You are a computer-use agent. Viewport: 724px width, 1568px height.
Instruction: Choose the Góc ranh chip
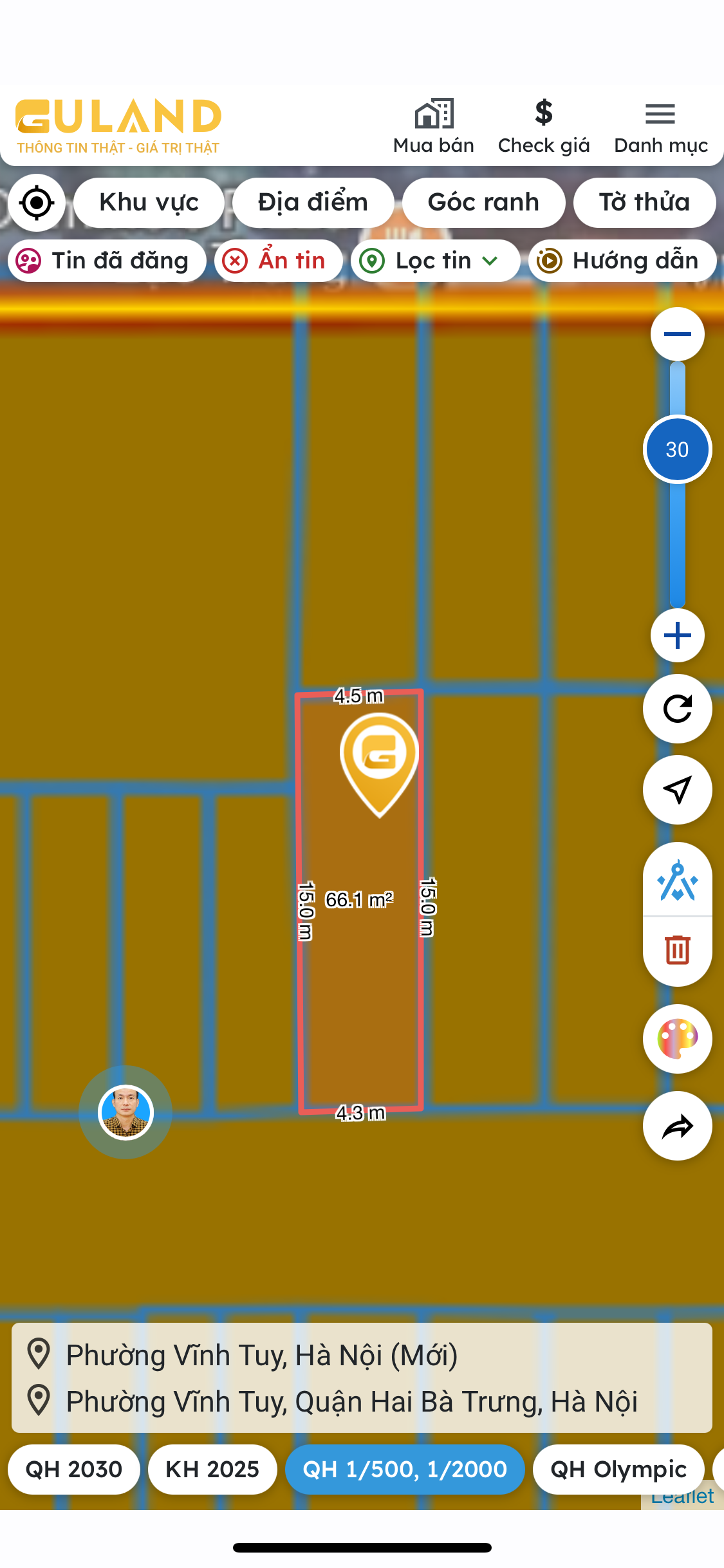483,203
